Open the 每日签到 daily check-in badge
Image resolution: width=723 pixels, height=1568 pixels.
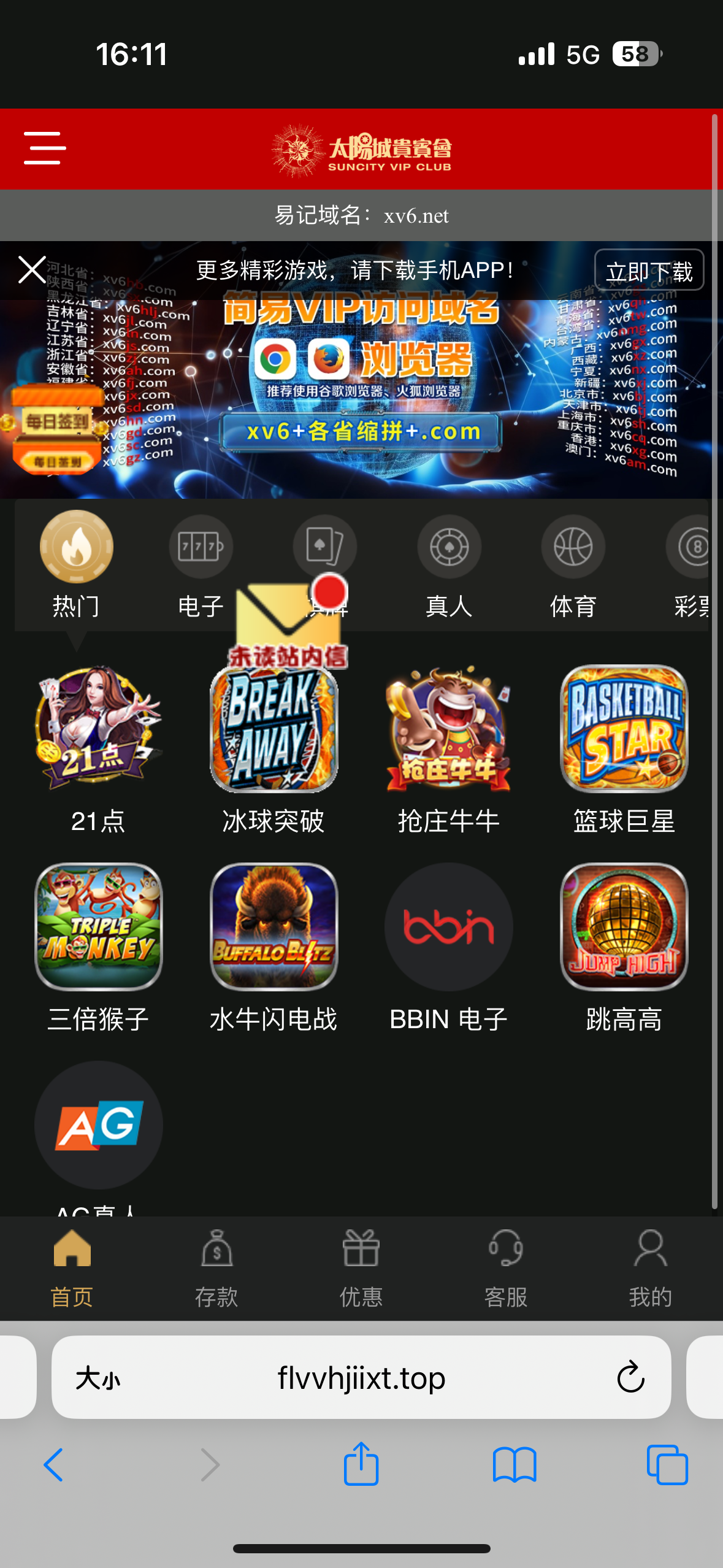[56, 429]
